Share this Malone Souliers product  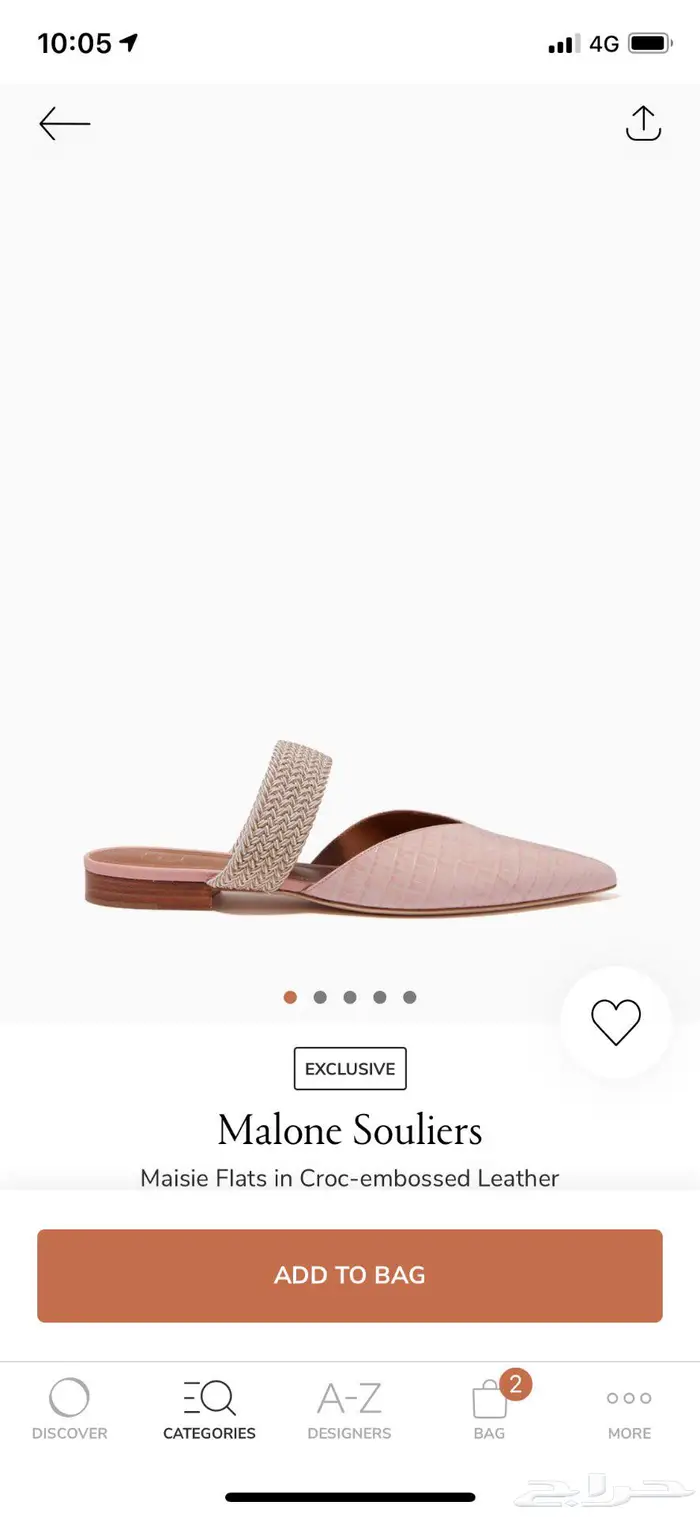point(643,123)
